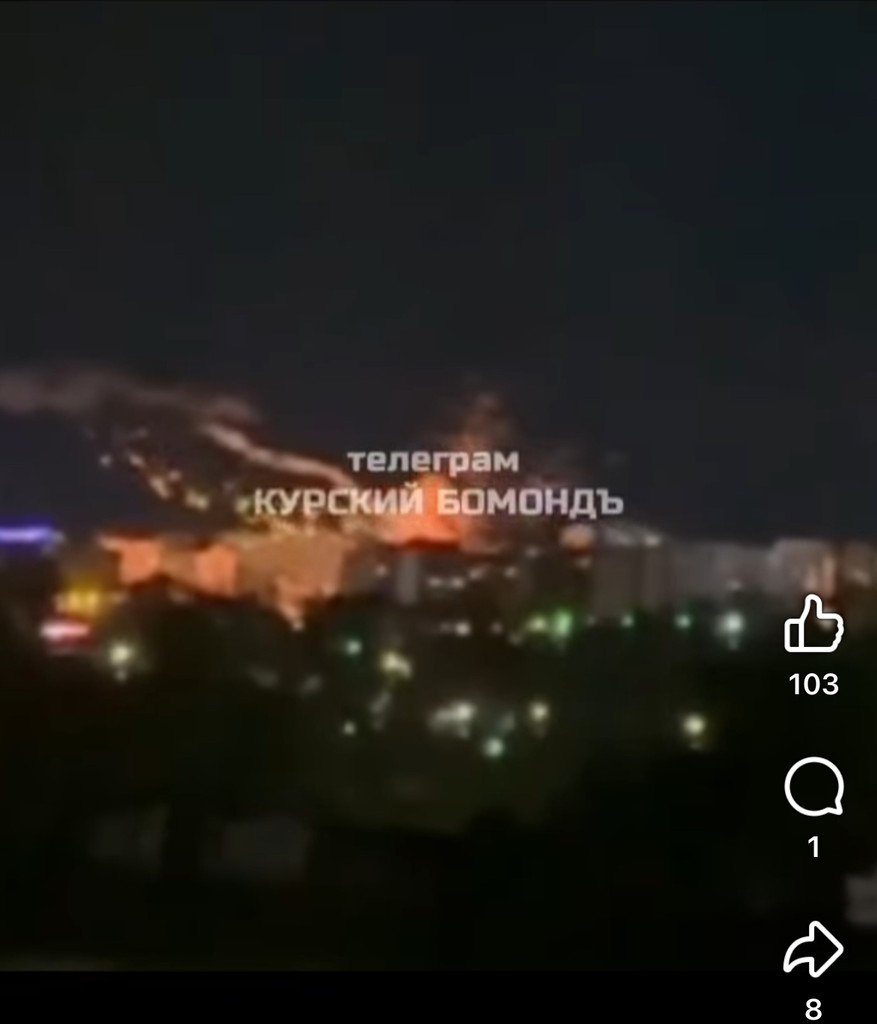Open the comments on this video
The image size is (877, 1024).
[x=813, y=789]
